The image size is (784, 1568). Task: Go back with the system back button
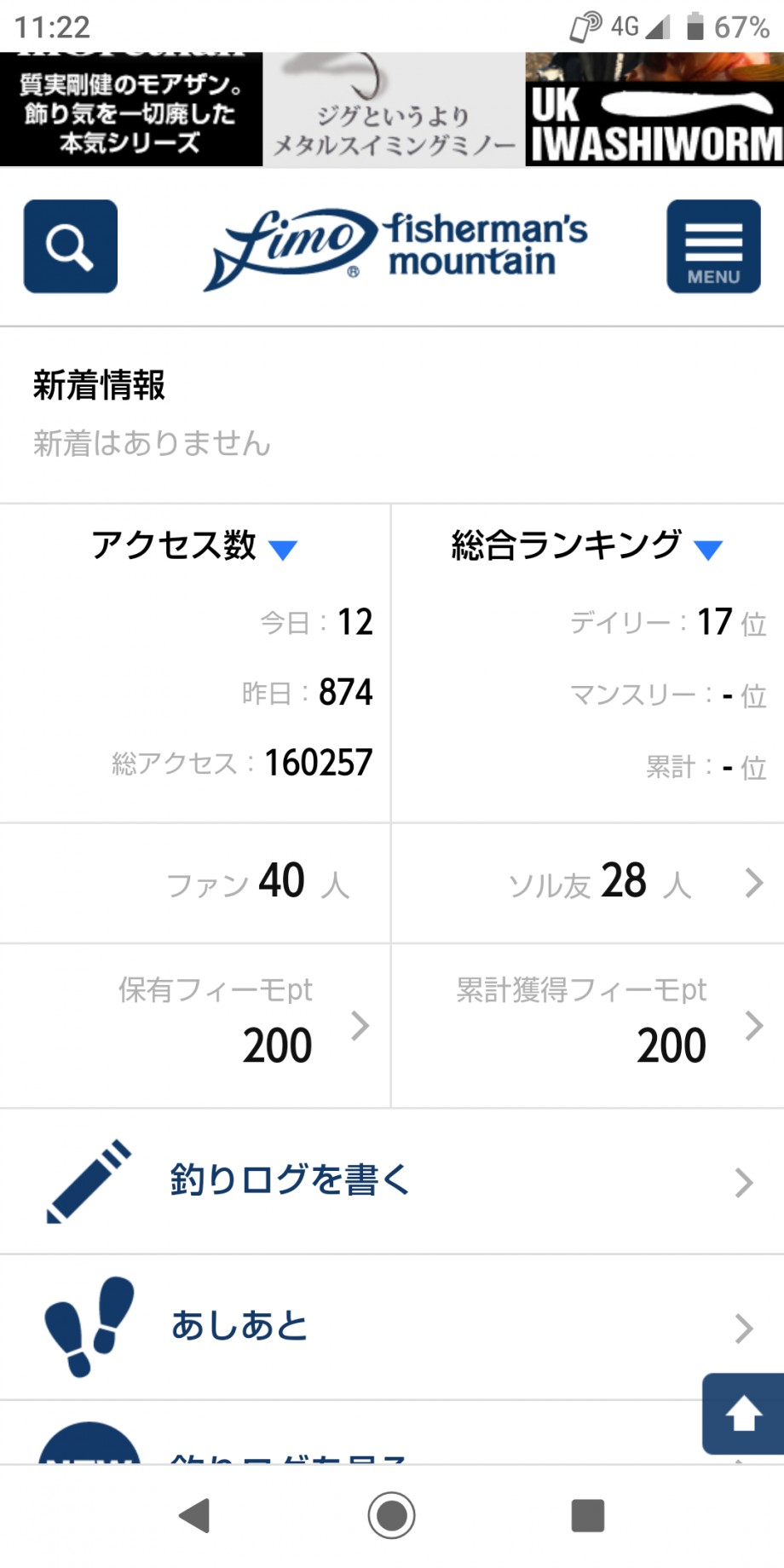(x=195, y=1516)
